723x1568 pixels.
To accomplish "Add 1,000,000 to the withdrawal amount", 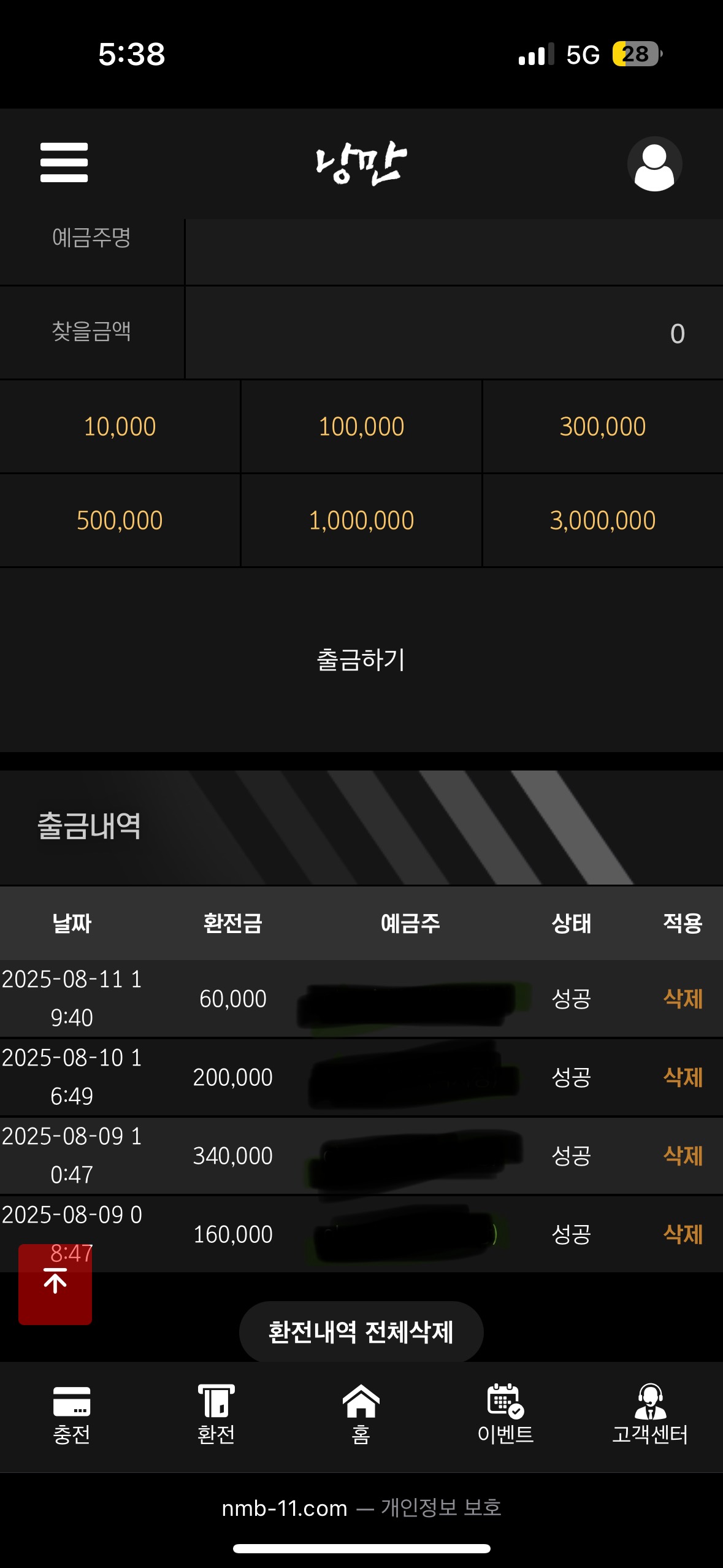I will [361, 521].
